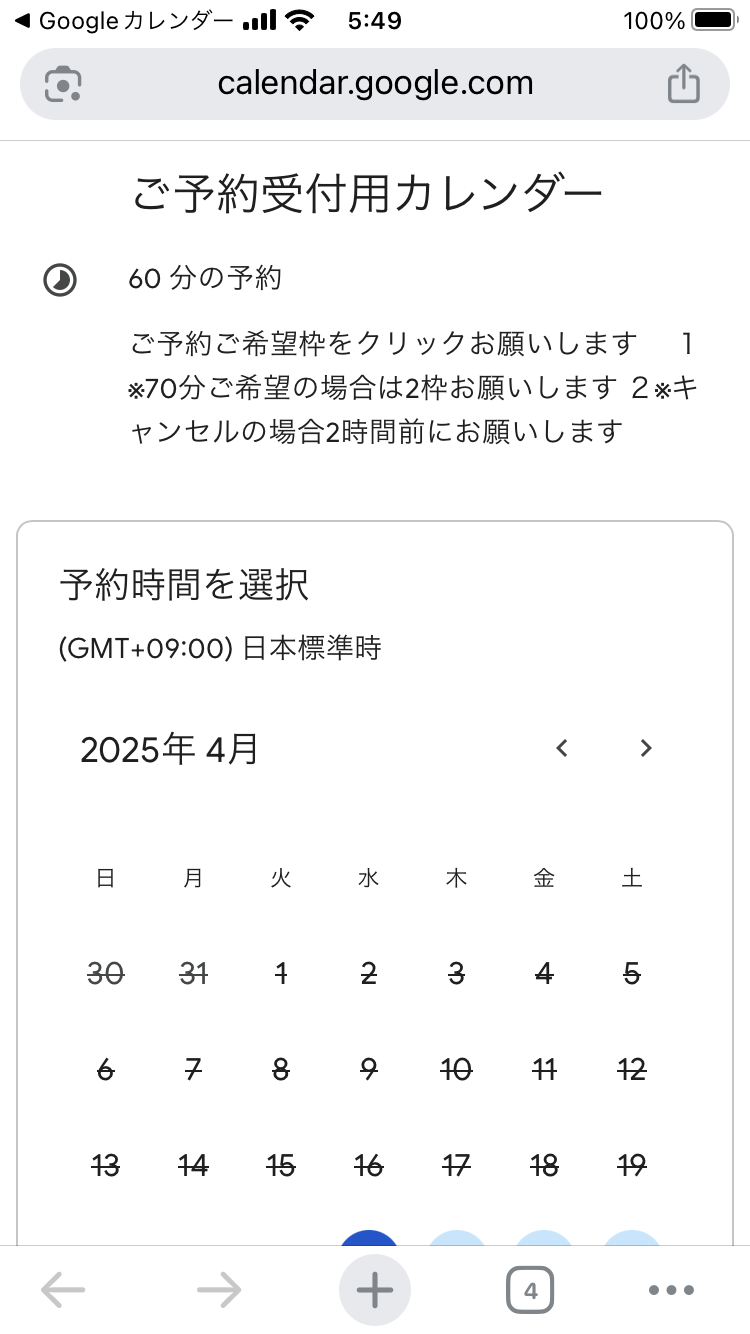The height and width of the screenshot is (1334, 750).
Task: Navigate back using the left arrow icon
Action: pos(64,1289)
